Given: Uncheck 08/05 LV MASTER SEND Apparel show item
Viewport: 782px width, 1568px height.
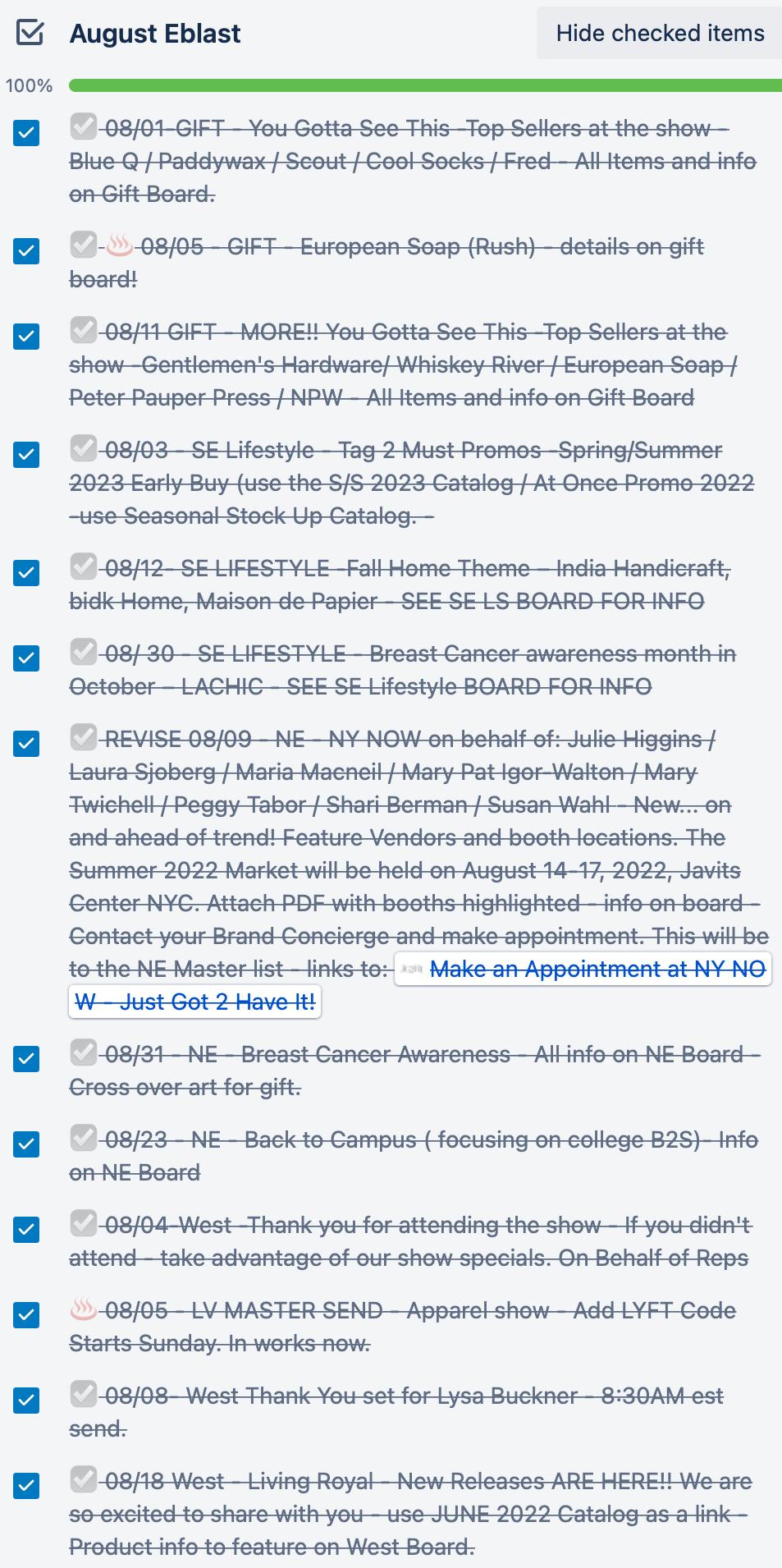Looking at the screenshot, I should click(x=26, y=1315).
